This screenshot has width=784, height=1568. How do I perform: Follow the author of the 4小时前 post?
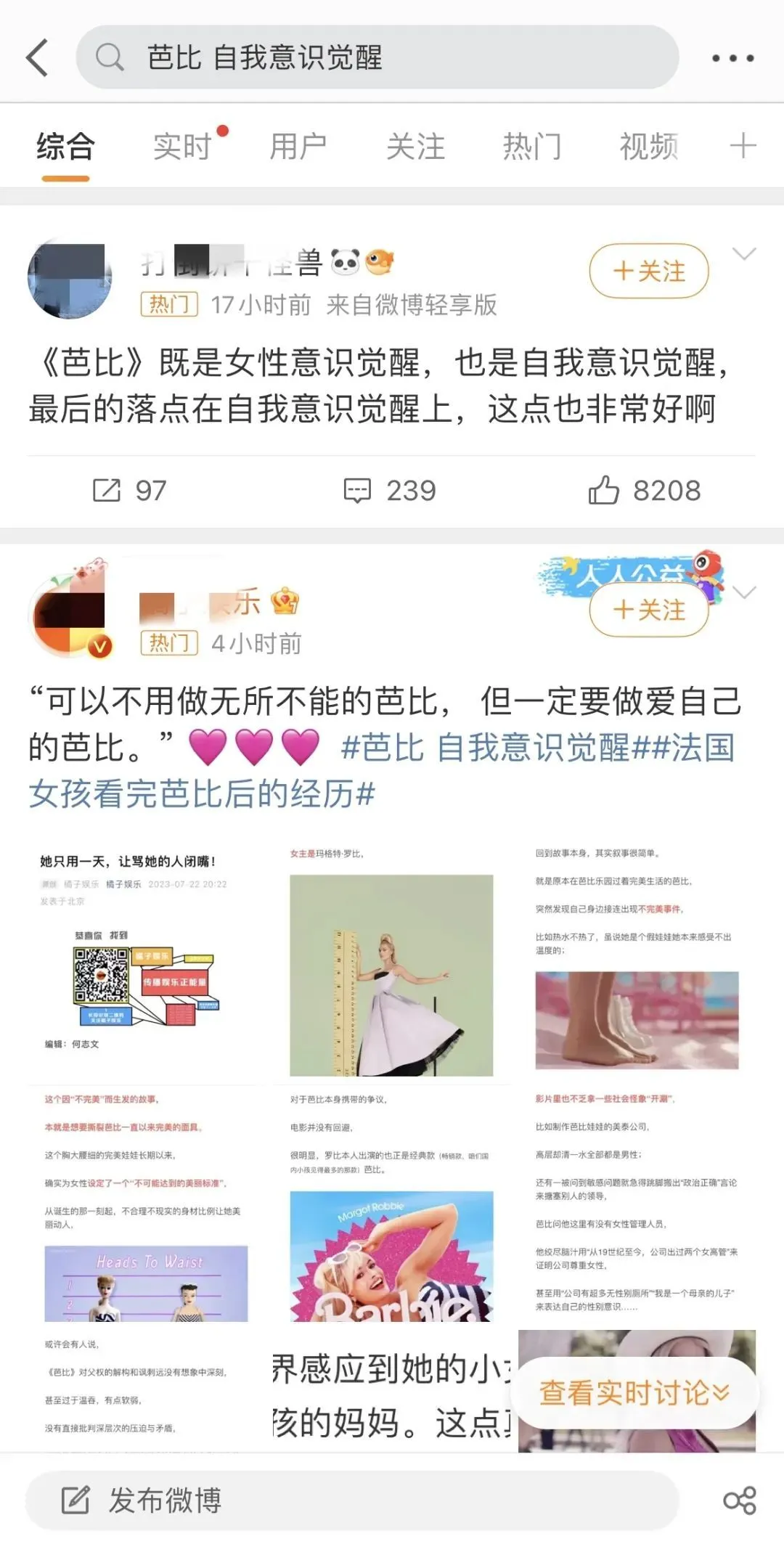tap(648, 610)
